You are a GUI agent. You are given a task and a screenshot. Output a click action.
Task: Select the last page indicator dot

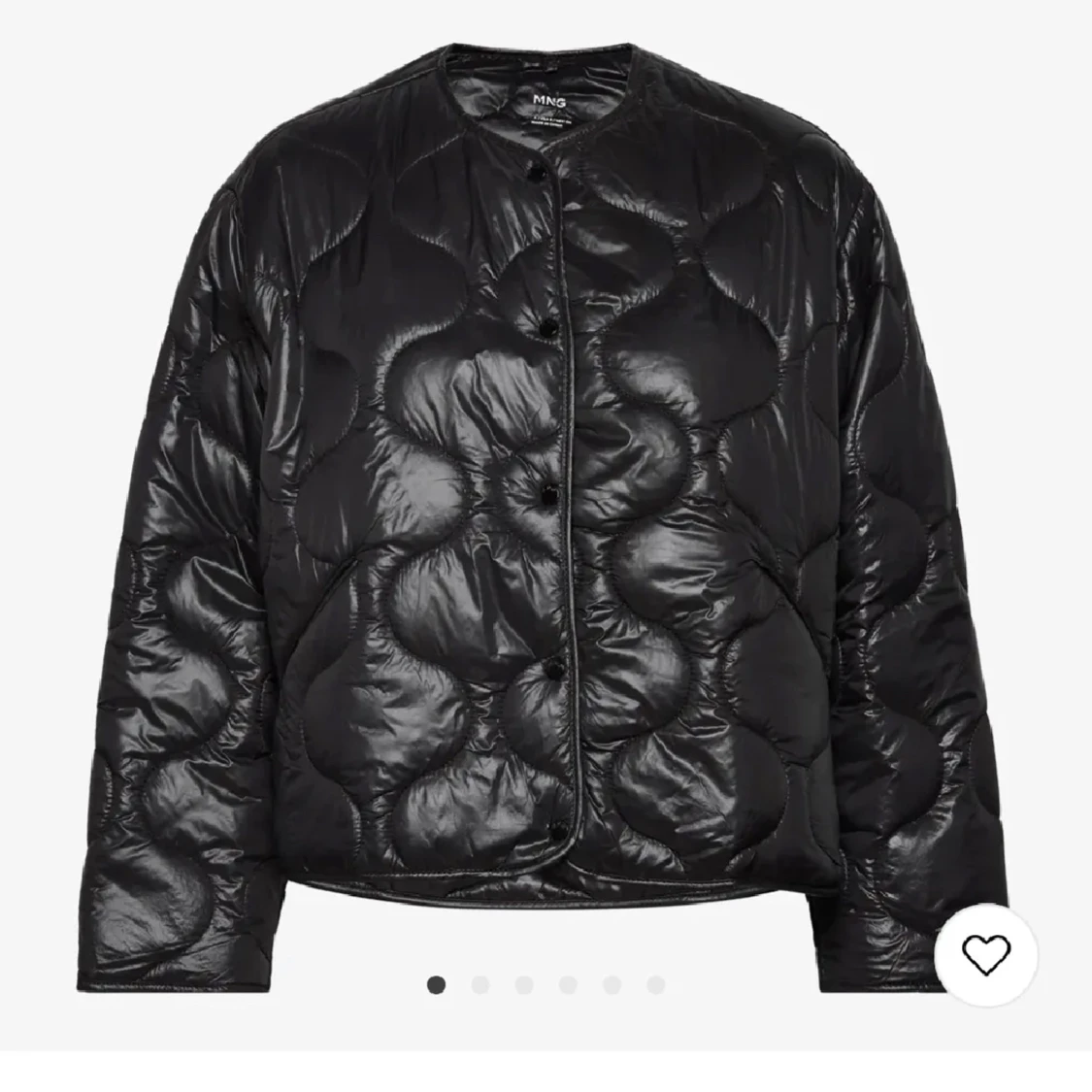(656, 985)
